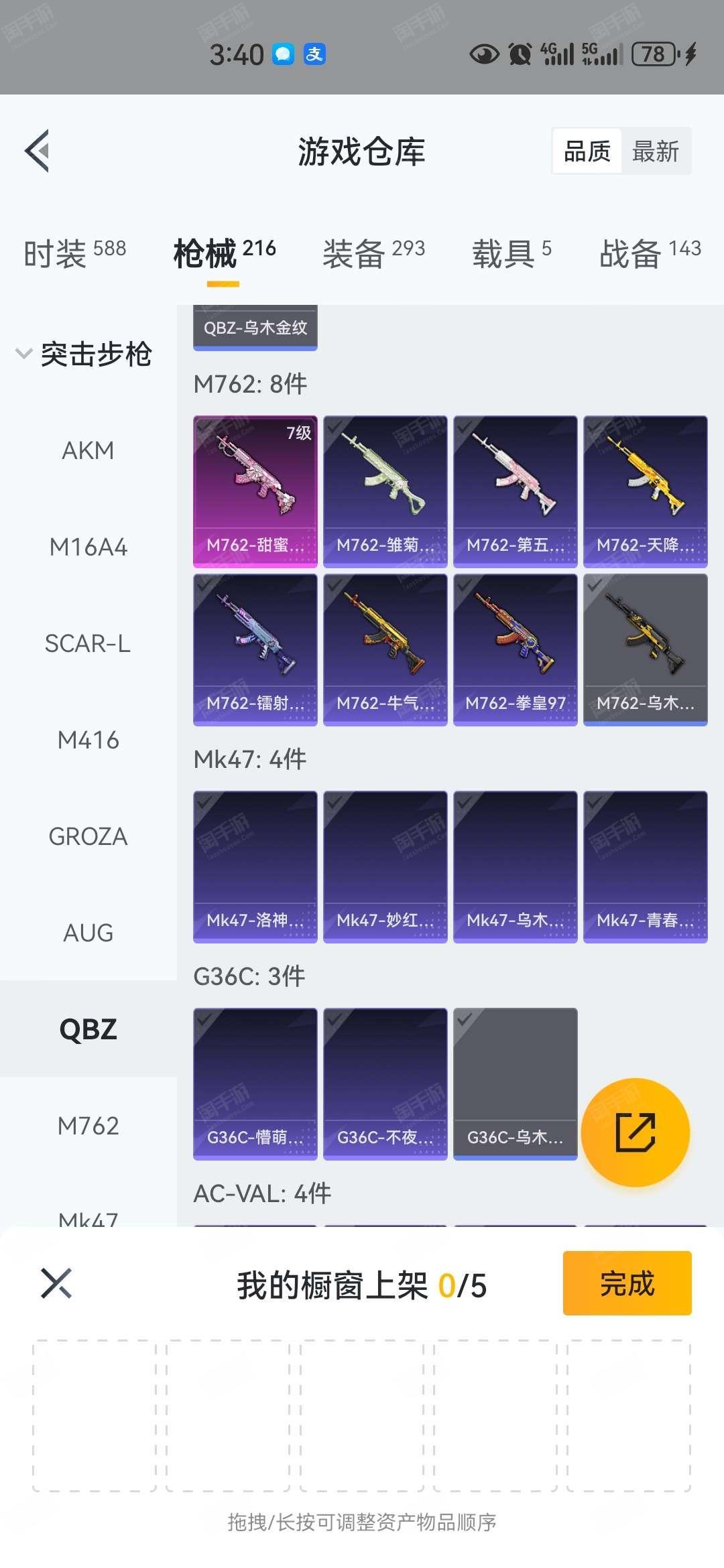Jump to the M416 weapon list

tap(88, 740)
